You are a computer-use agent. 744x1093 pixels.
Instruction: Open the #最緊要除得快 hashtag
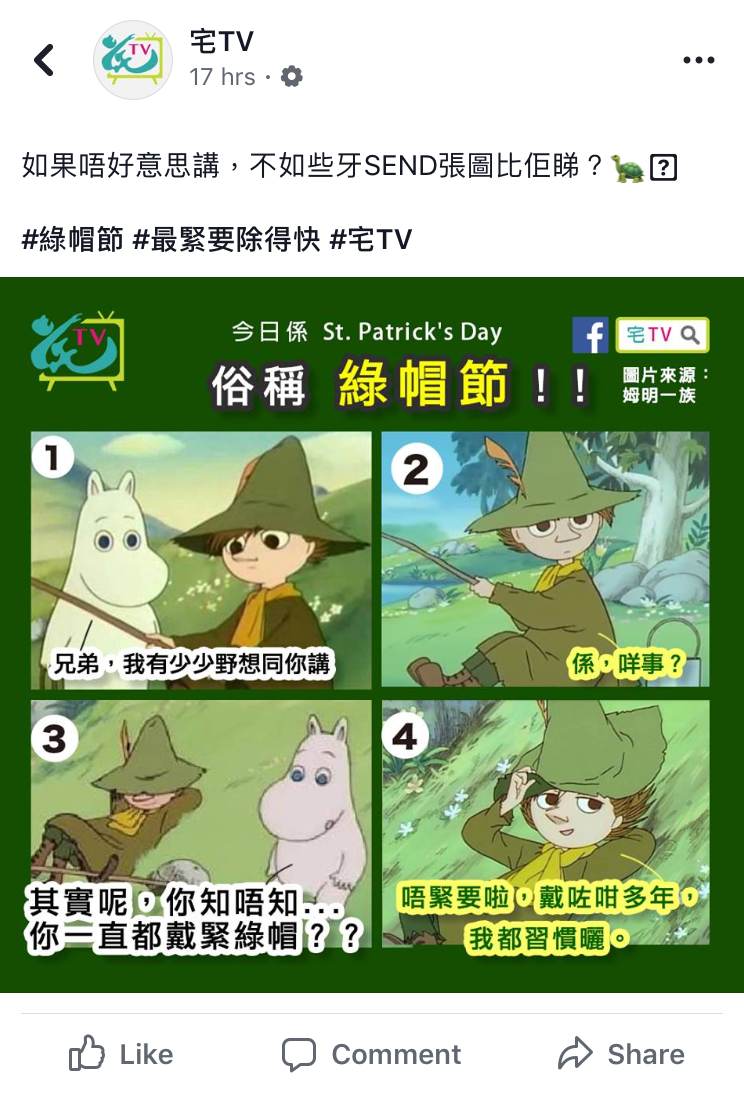click(226, 239)
